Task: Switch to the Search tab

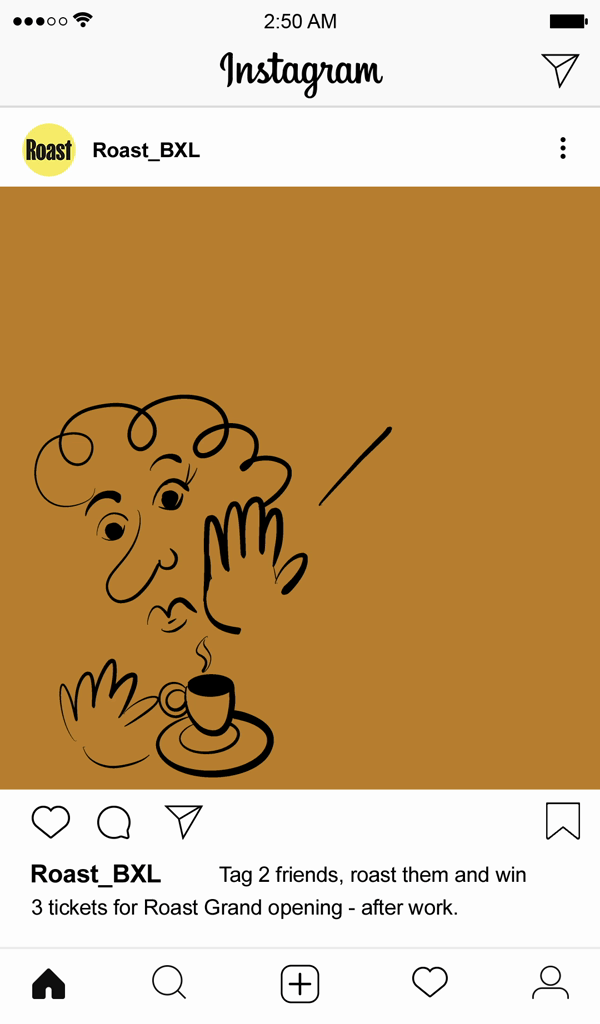Action: [169, 983]
